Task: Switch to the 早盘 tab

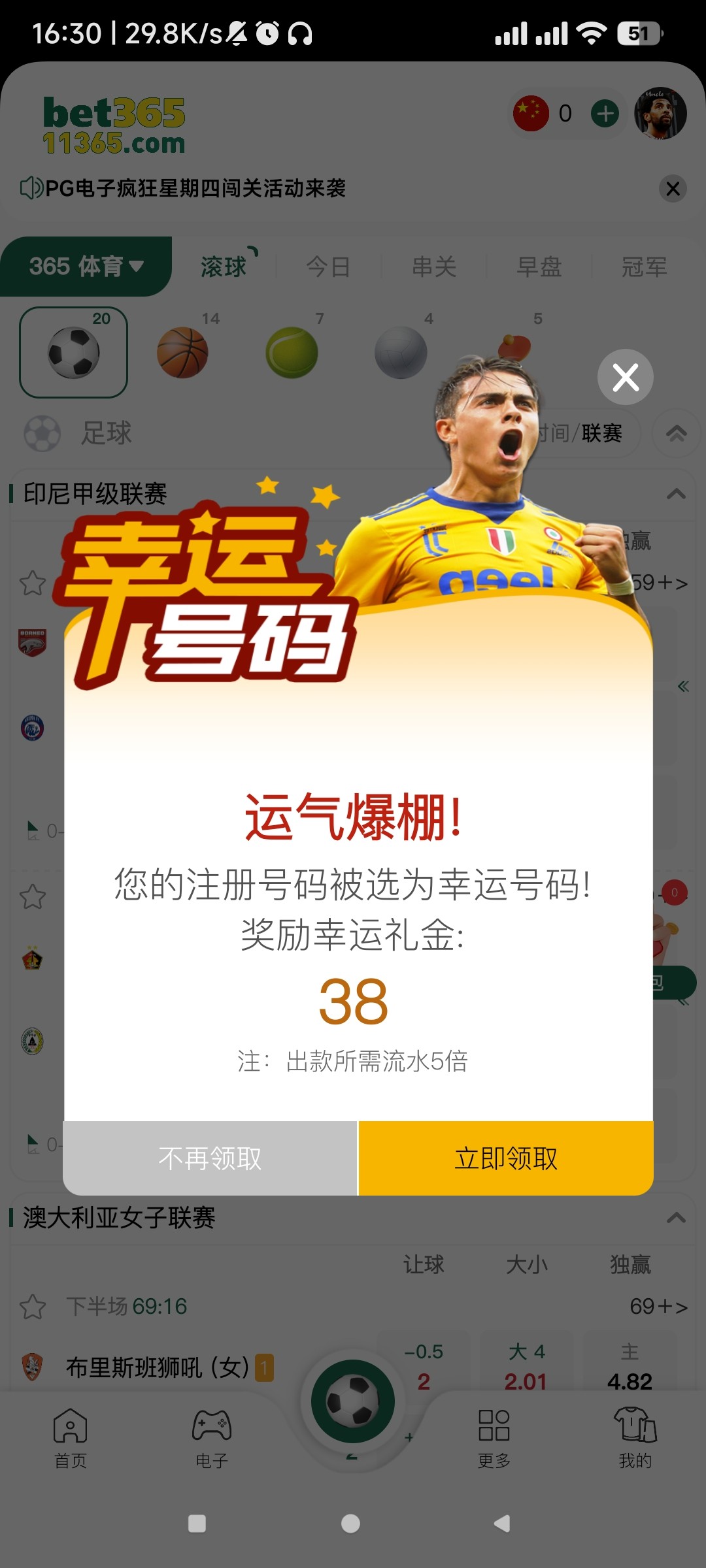Action: pos(539,267)
